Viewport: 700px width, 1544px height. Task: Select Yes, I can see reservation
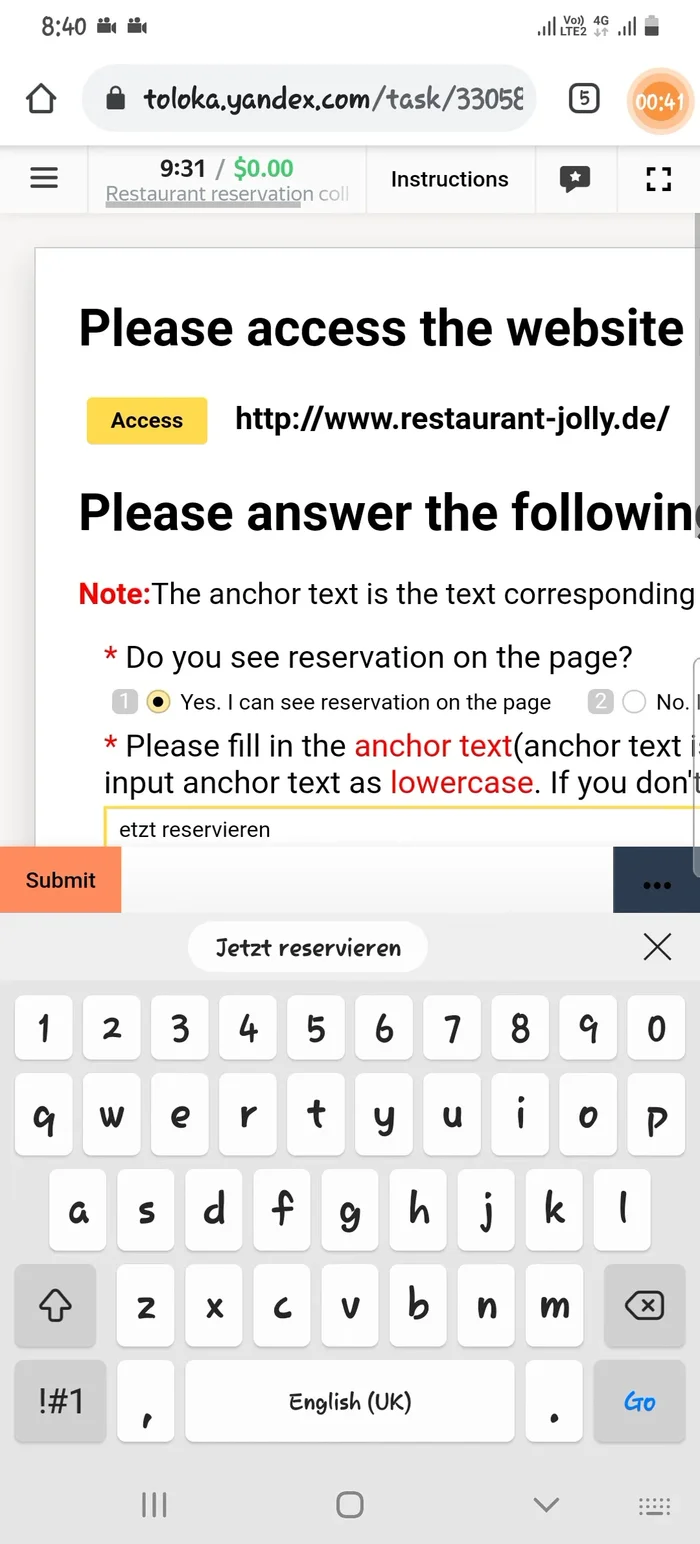point(158,702)
